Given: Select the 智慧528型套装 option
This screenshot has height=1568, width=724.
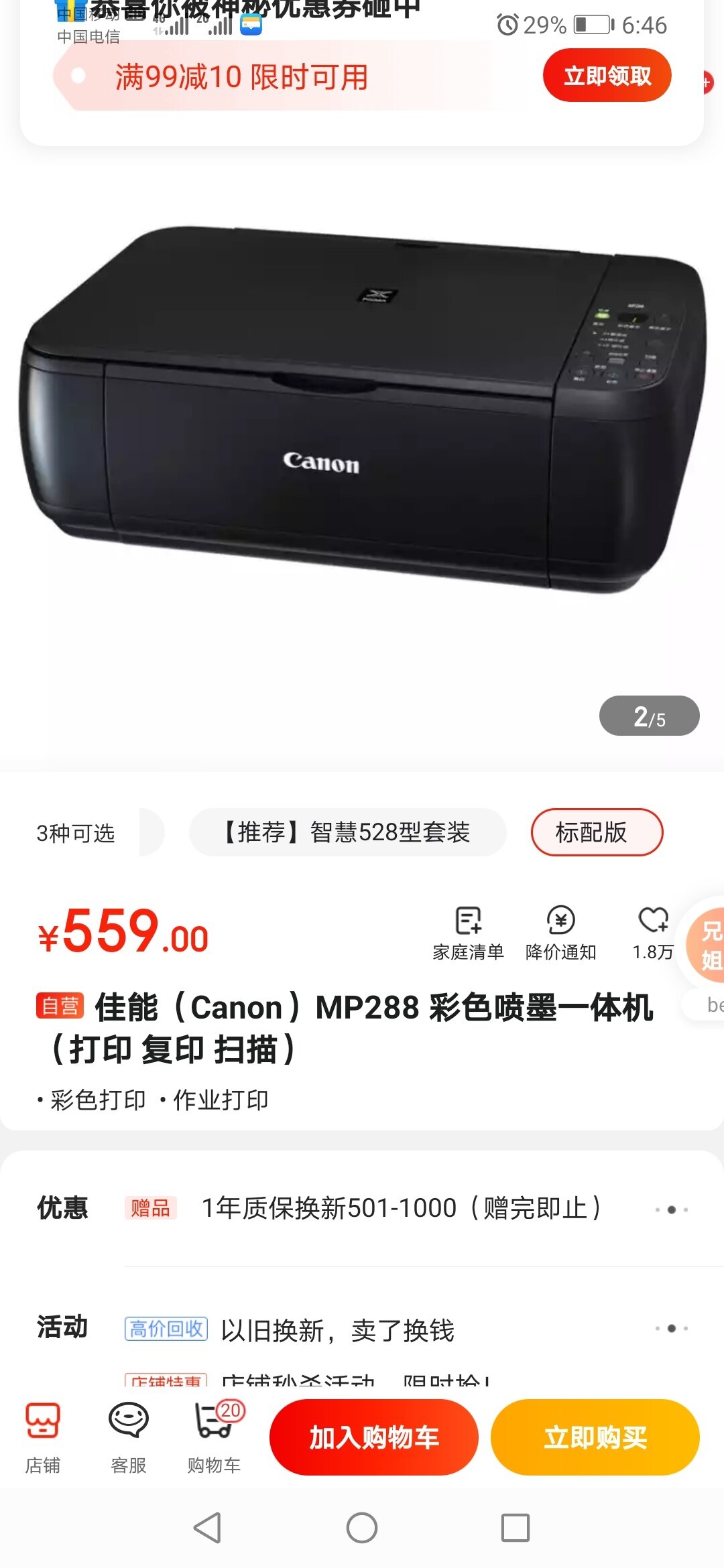Looking at the screenshot, I should coord(347,832).
